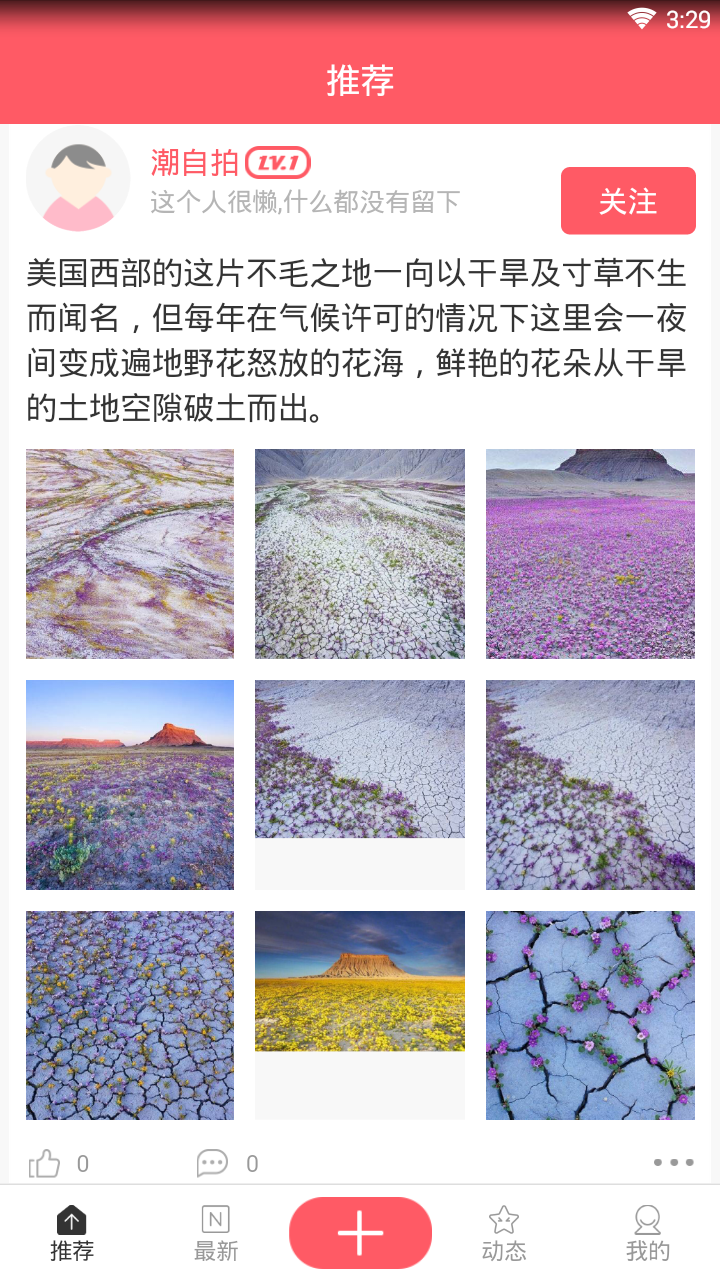View photo of purple flower field with mesa
This screenshot has height=1280, width=720.
point(590,553)
